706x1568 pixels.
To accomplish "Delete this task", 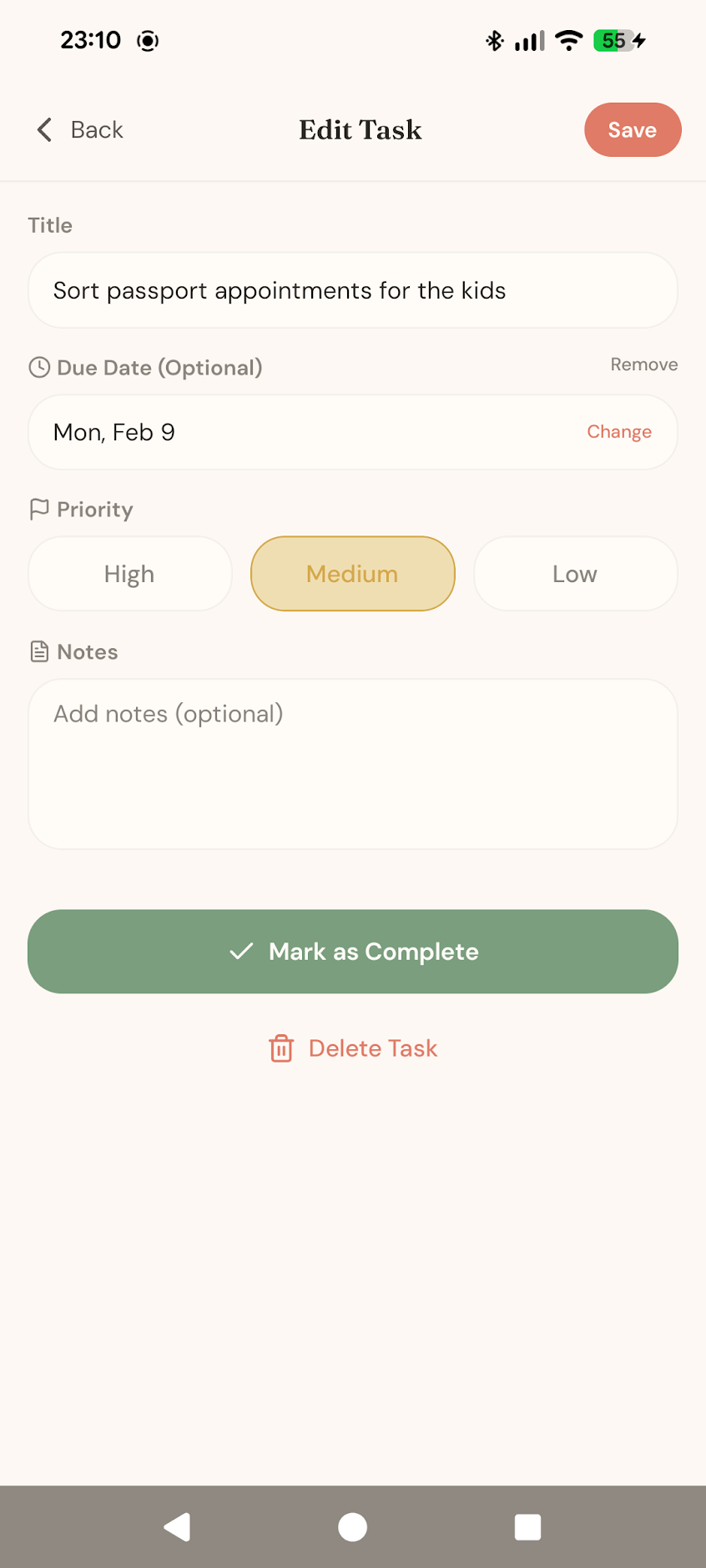I will [x=373, y=1048].
